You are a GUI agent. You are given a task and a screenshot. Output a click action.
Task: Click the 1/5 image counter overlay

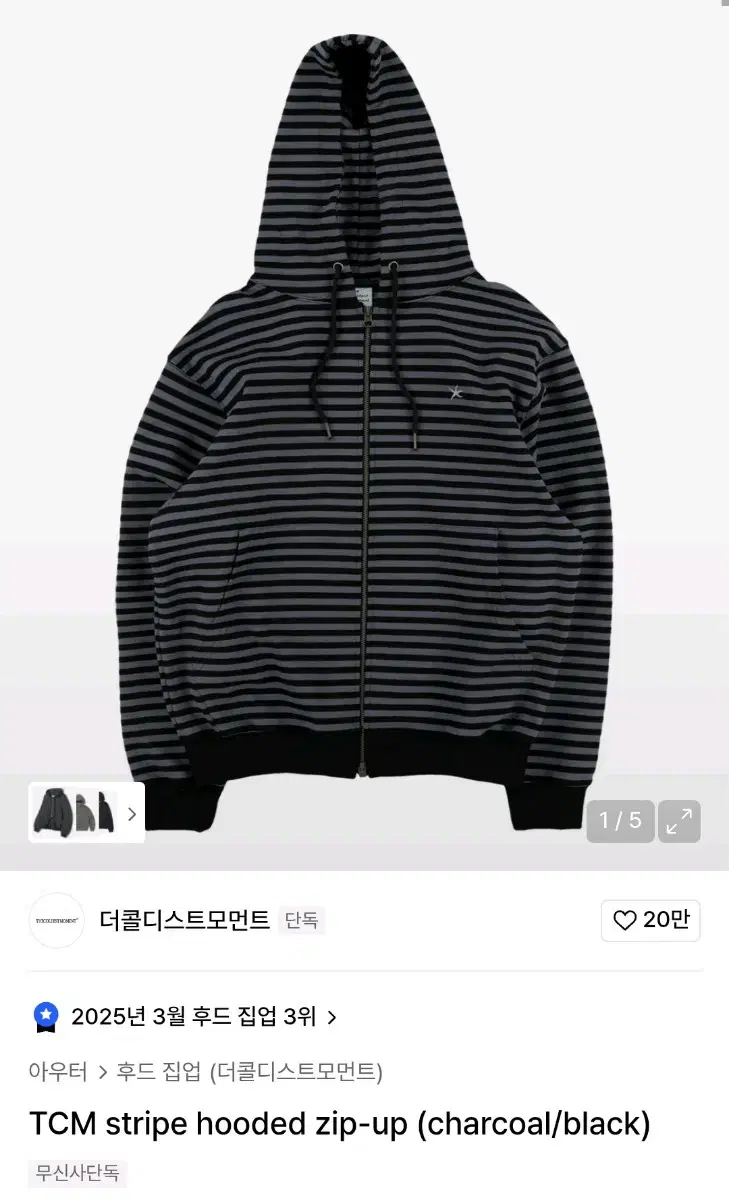620,821
